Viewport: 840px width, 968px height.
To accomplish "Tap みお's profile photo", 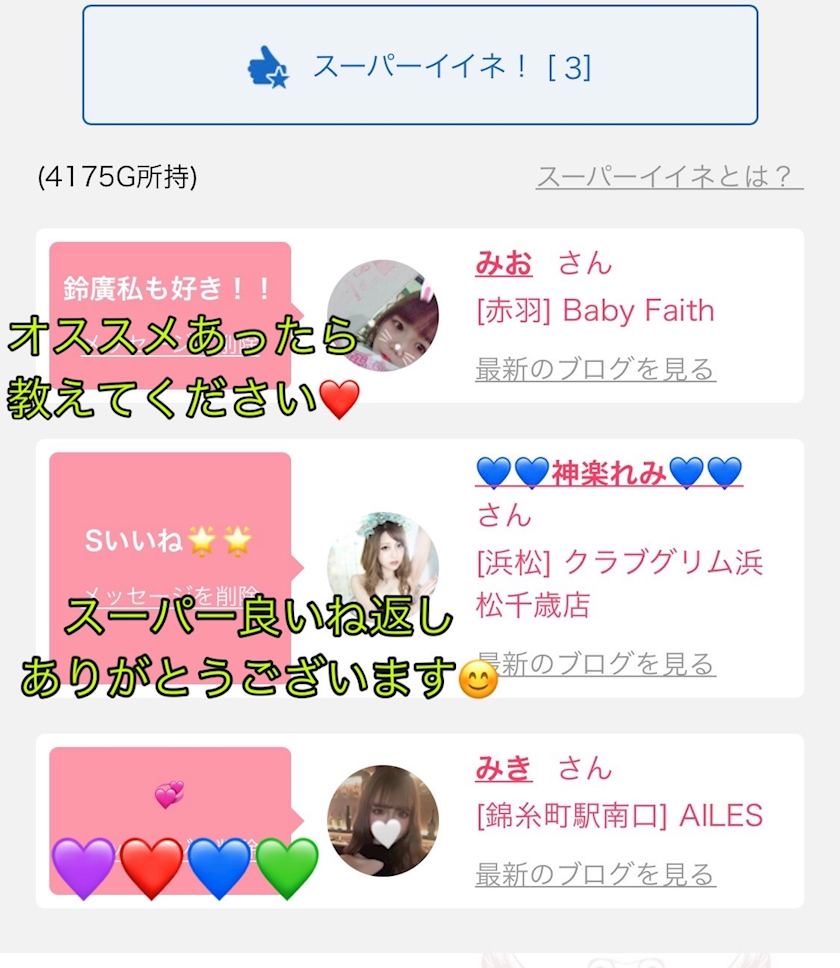I will tap(383, 316).
